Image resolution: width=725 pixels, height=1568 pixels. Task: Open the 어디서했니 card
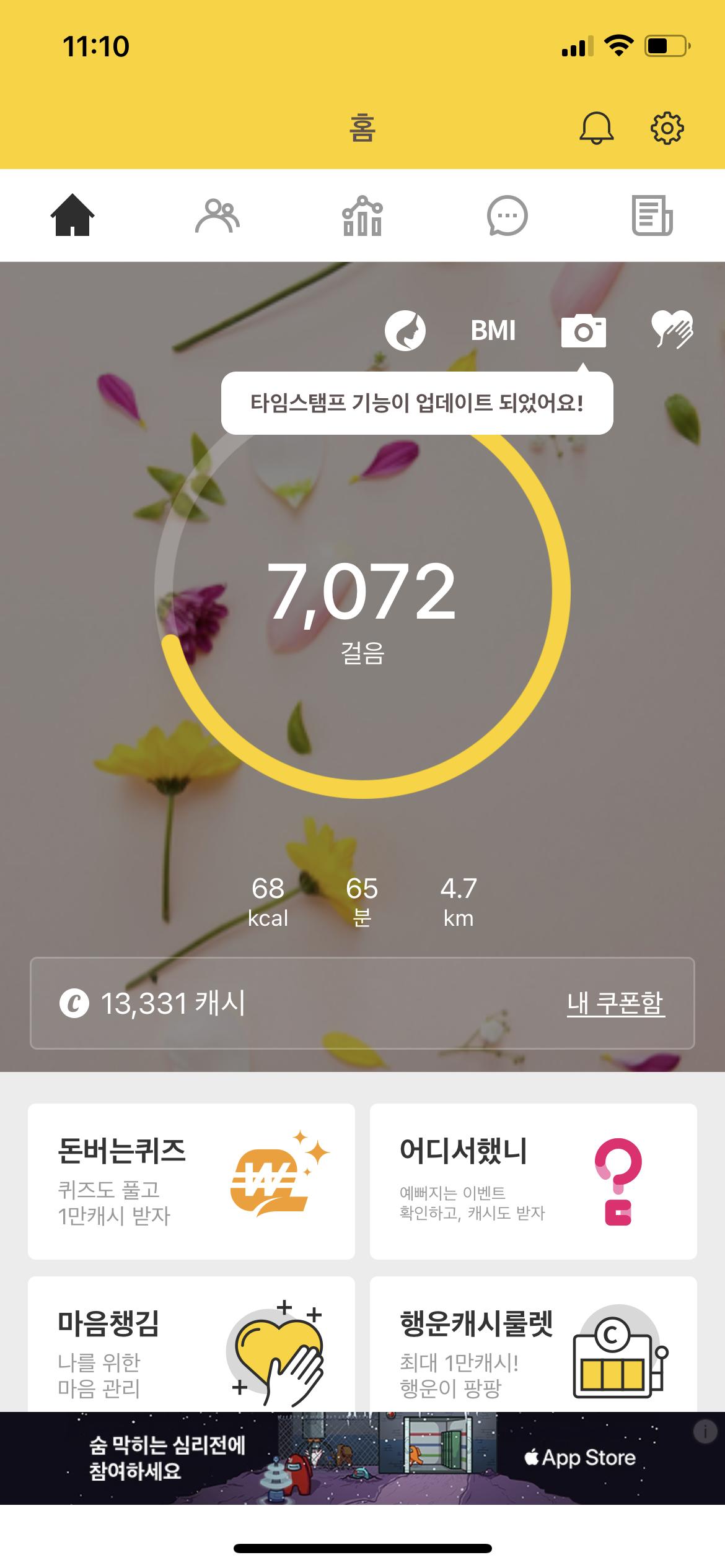(x=533, y=1181)
